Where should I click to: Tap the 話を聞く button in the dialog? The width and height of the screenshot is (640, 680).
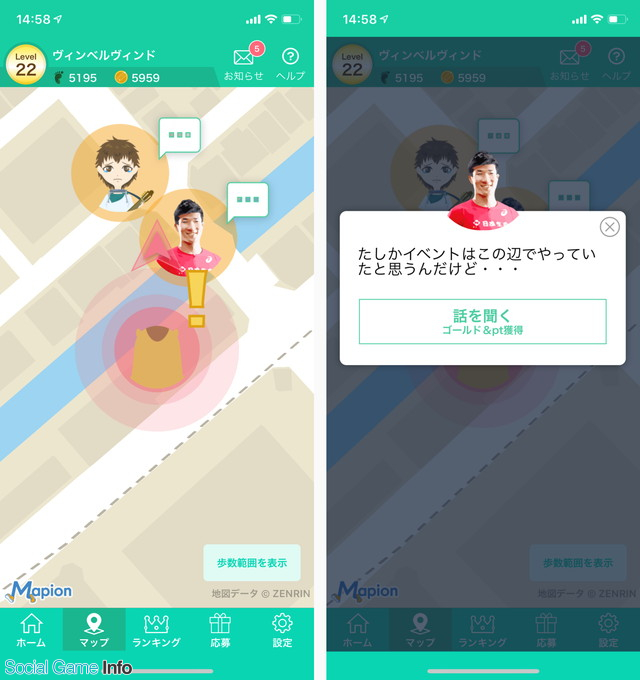(482, 321)
